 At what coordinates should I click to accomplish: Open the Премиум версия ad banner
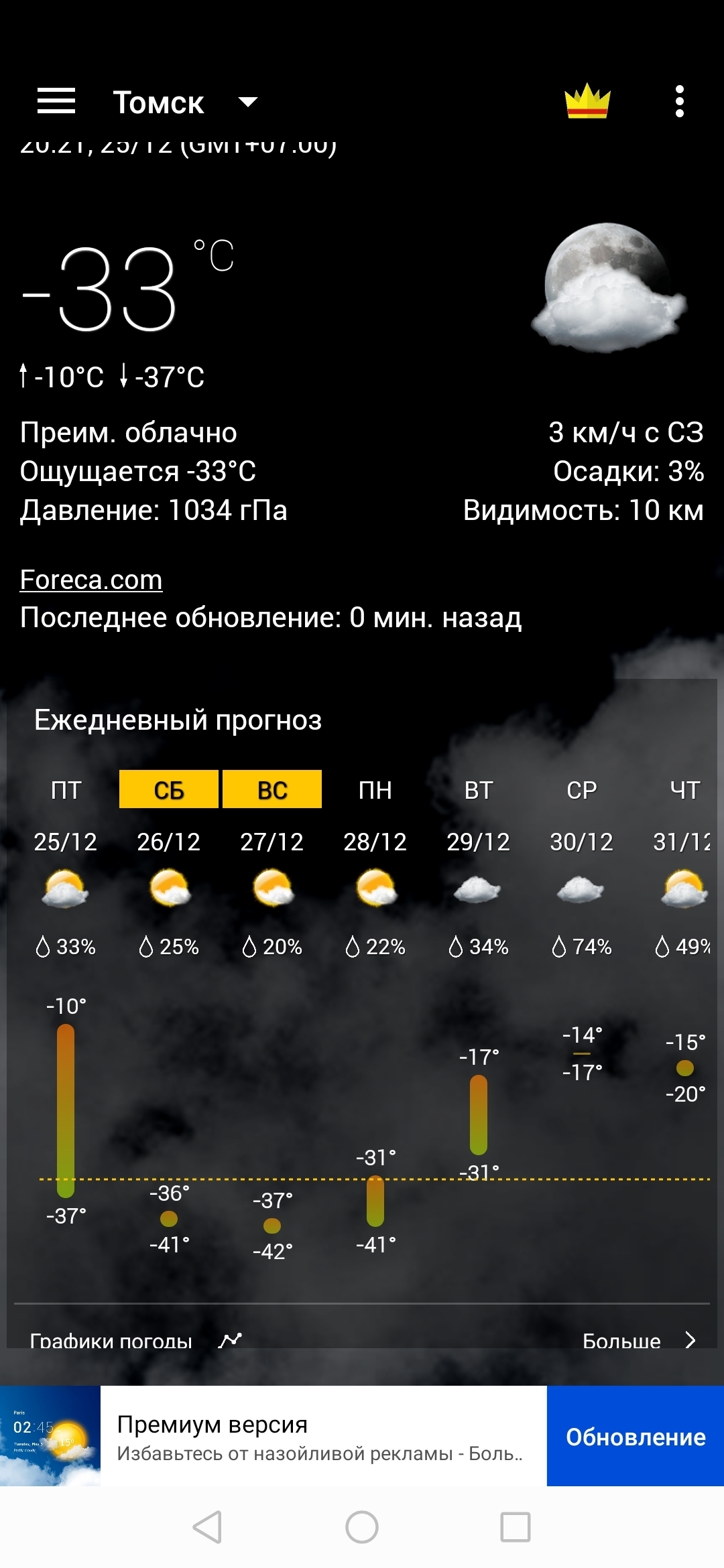point(322,1436)
